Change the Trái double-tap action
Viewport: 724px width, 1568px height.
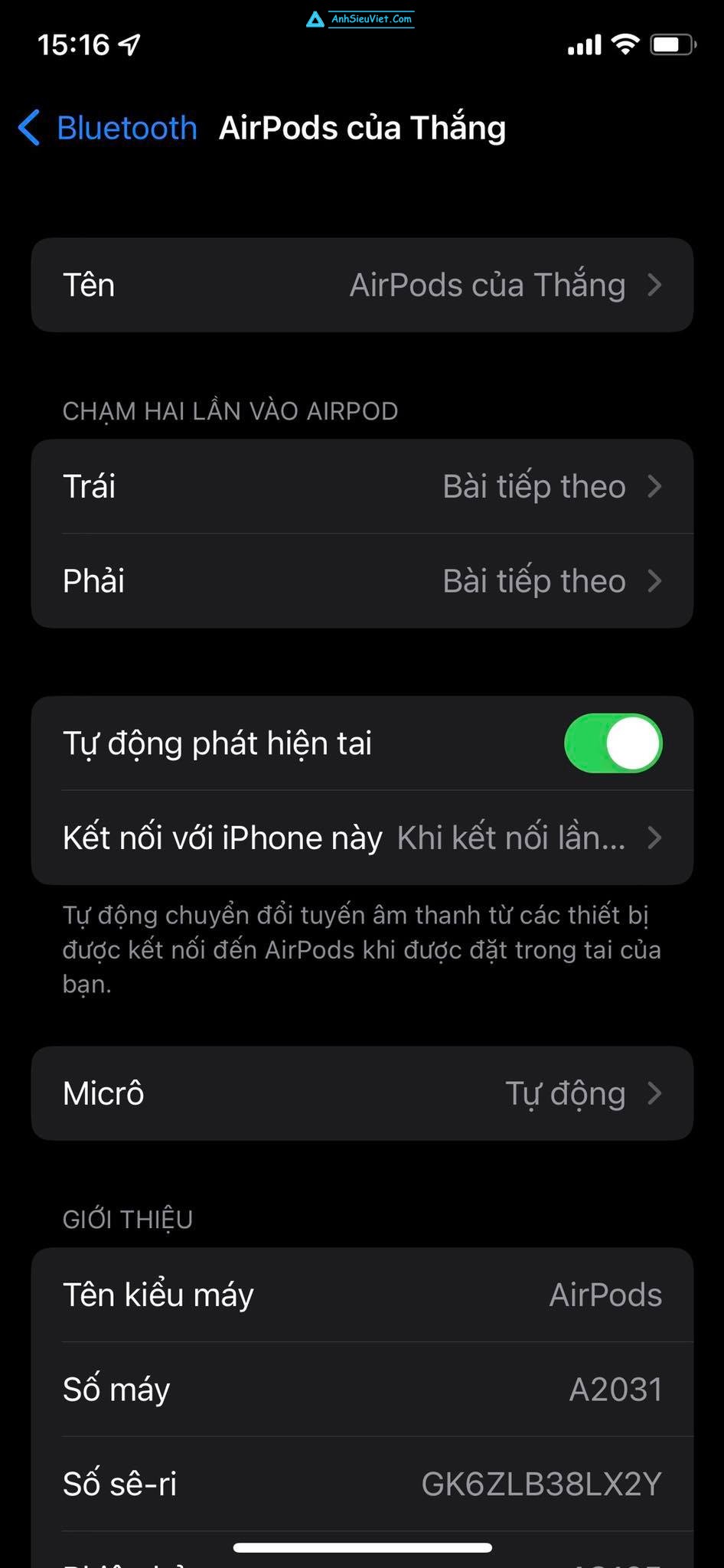pos(362,486)
